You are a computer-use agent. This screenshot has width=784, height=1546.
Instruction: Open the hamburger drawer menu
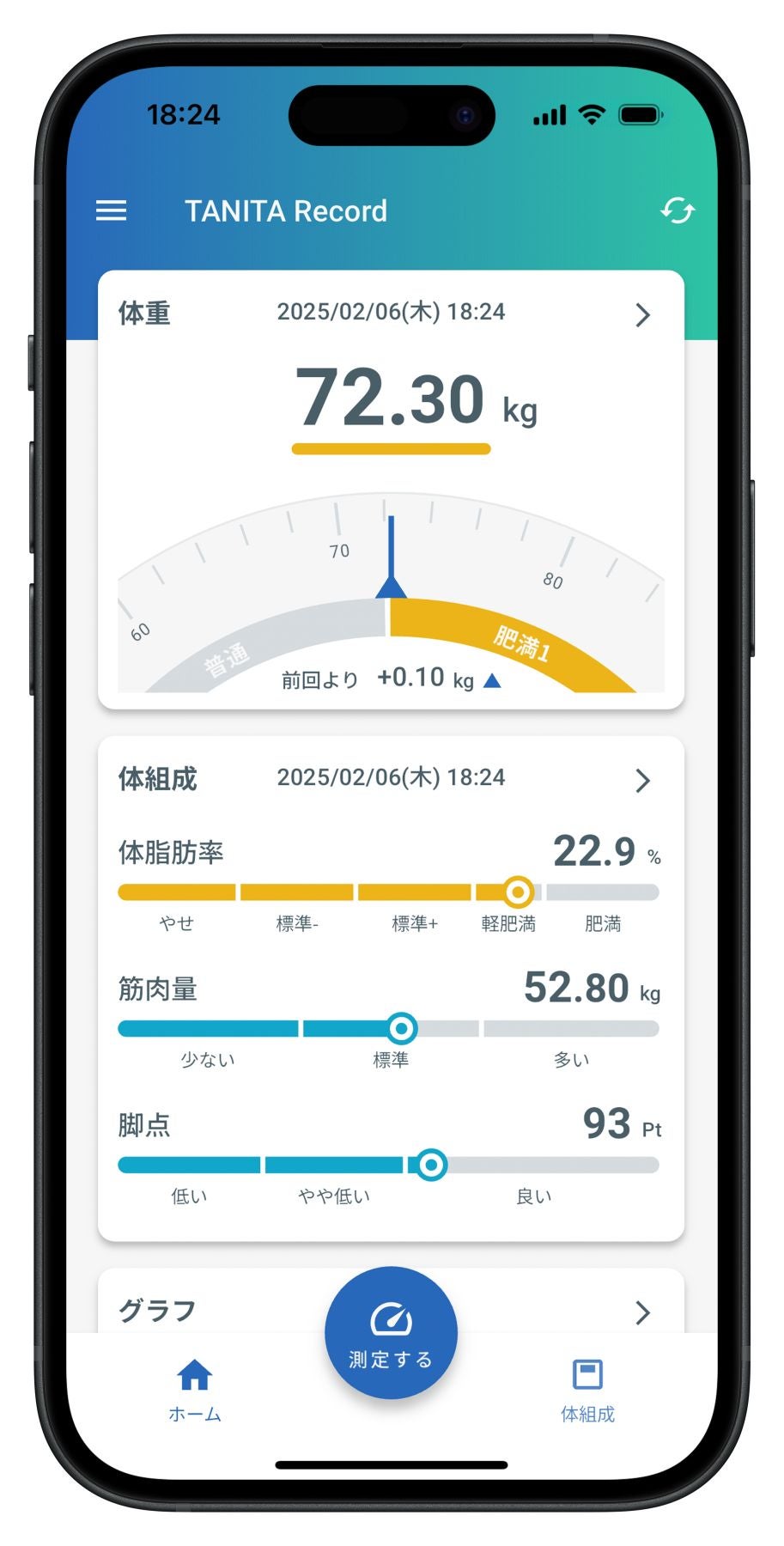point(111,210)
